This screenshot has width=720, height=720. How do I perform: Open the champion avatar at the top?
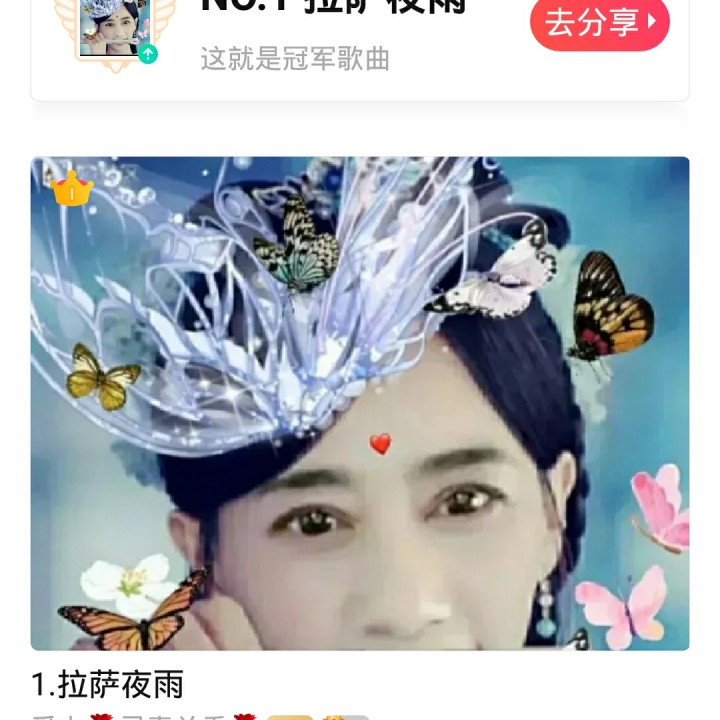(x=112, y=28)
